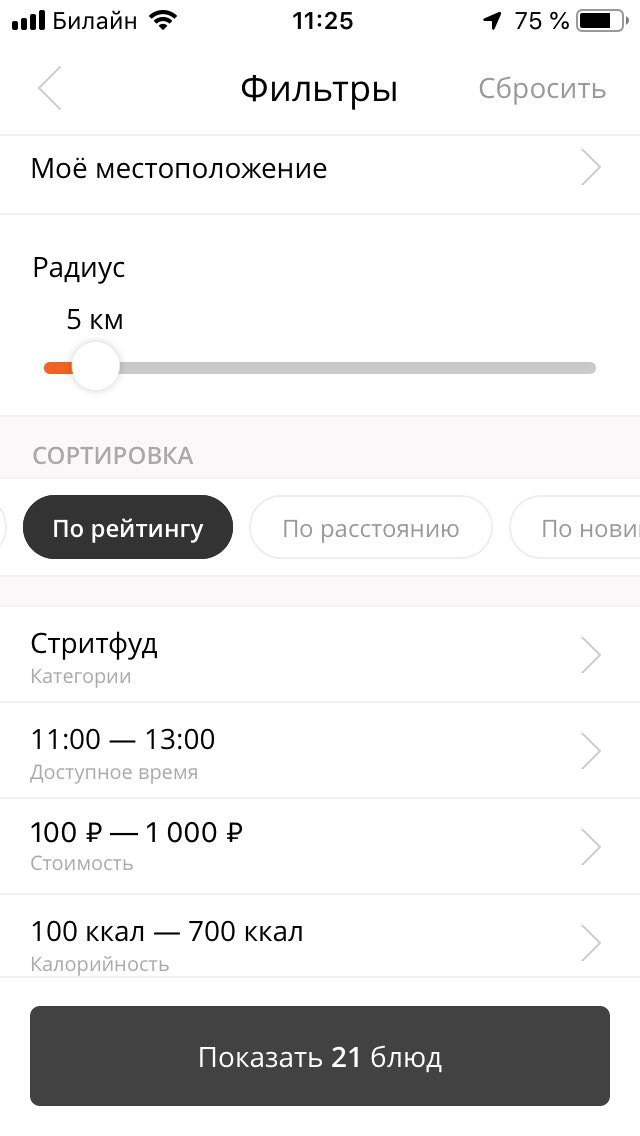Open Категории row showing Стритфуд

coord(320,655)
